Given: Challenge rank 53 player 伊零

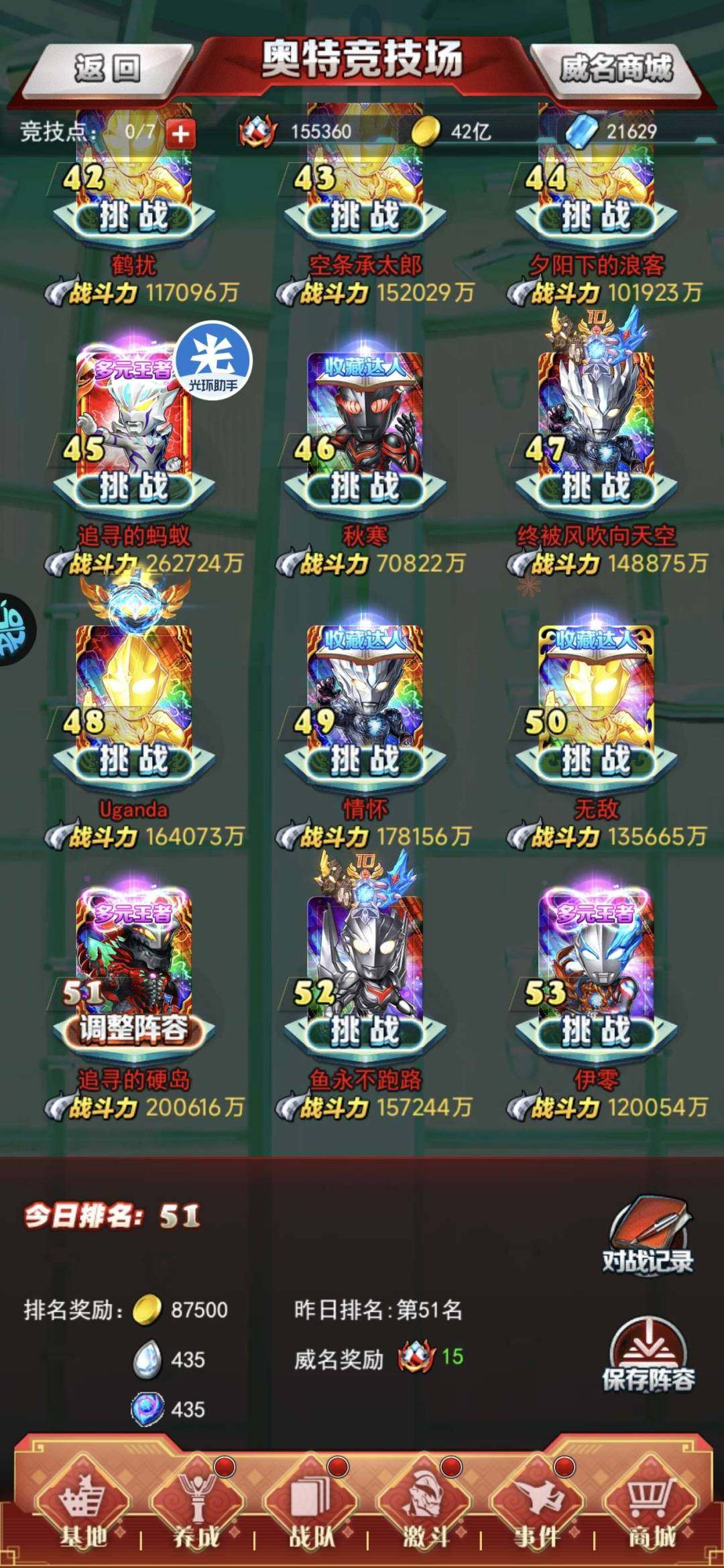Looking at the screenshot, I should click(596, 1032).
